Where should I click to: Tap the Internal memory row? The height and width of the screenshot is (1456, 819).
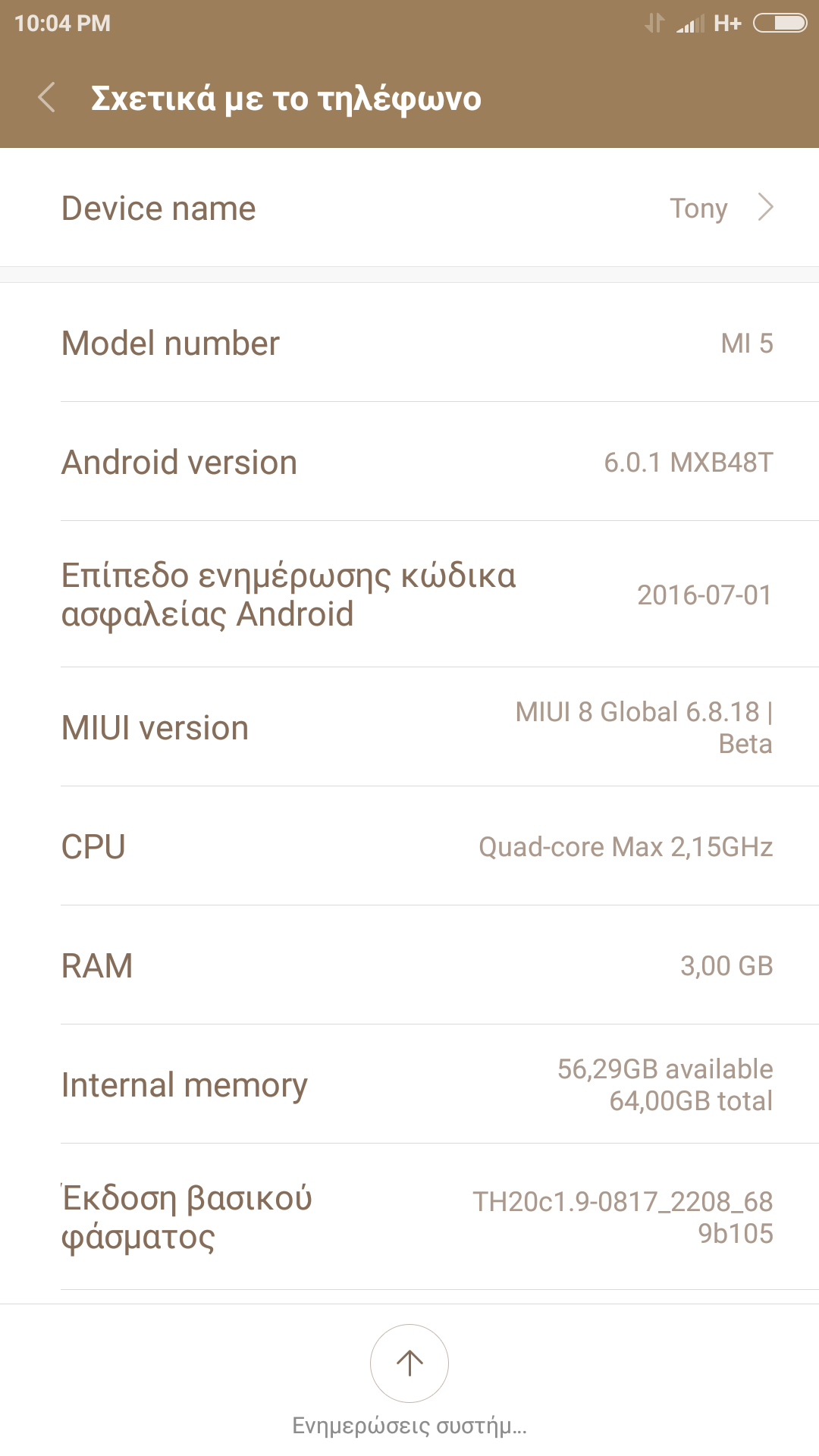(x=409, y=1084)
